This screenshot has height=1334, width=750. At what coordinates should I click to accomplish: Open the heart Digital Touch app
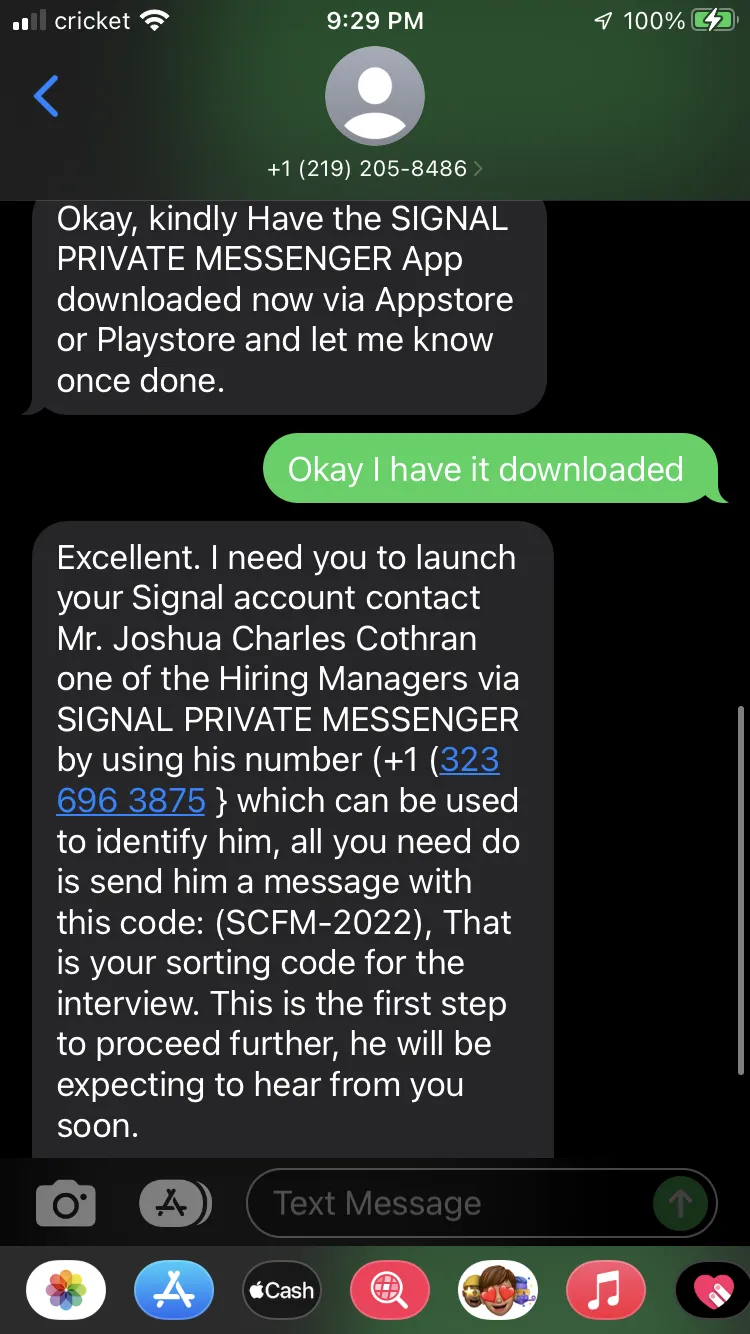coord(713,1290)
